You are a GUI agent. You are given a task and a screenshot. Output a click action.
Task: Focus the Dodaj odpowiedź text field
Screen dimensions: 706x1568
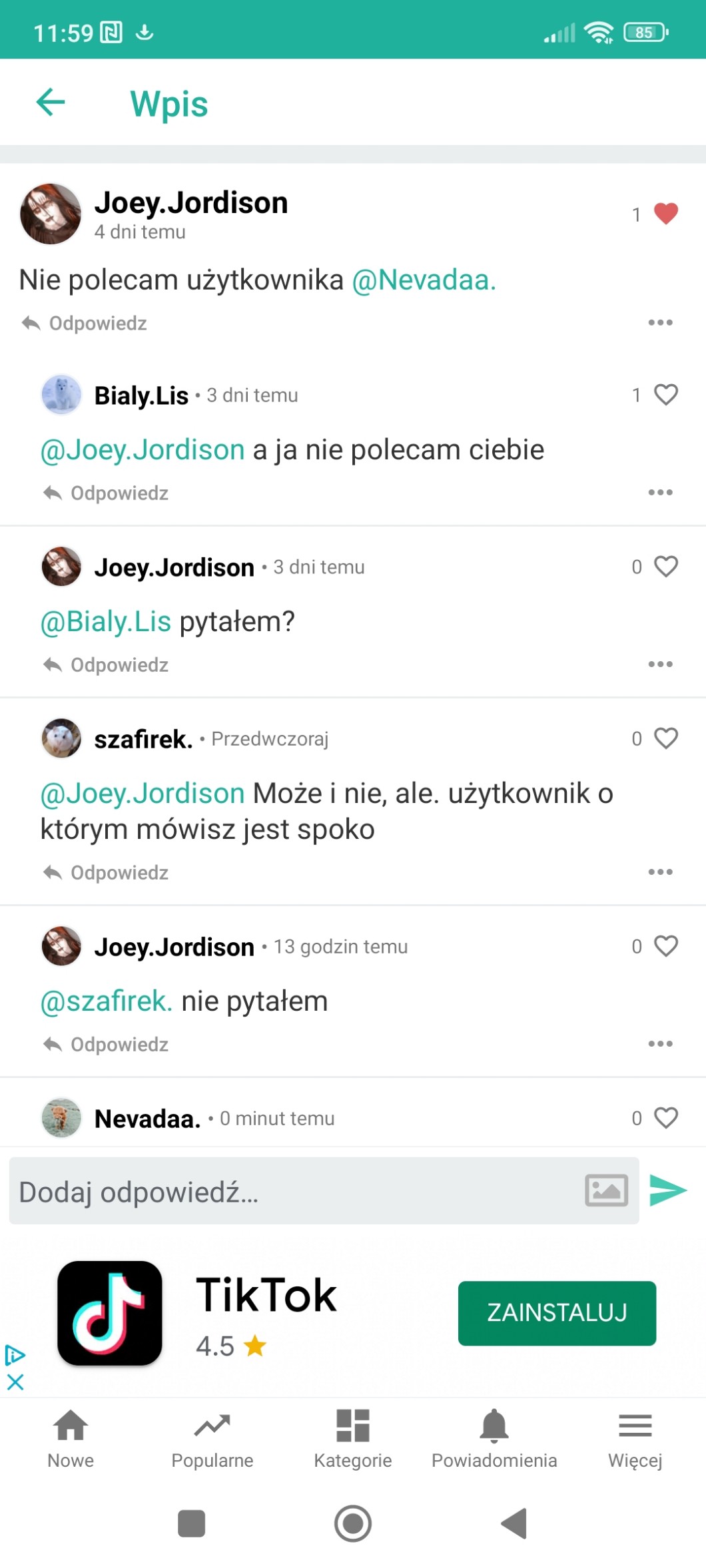coord(293,1191)
